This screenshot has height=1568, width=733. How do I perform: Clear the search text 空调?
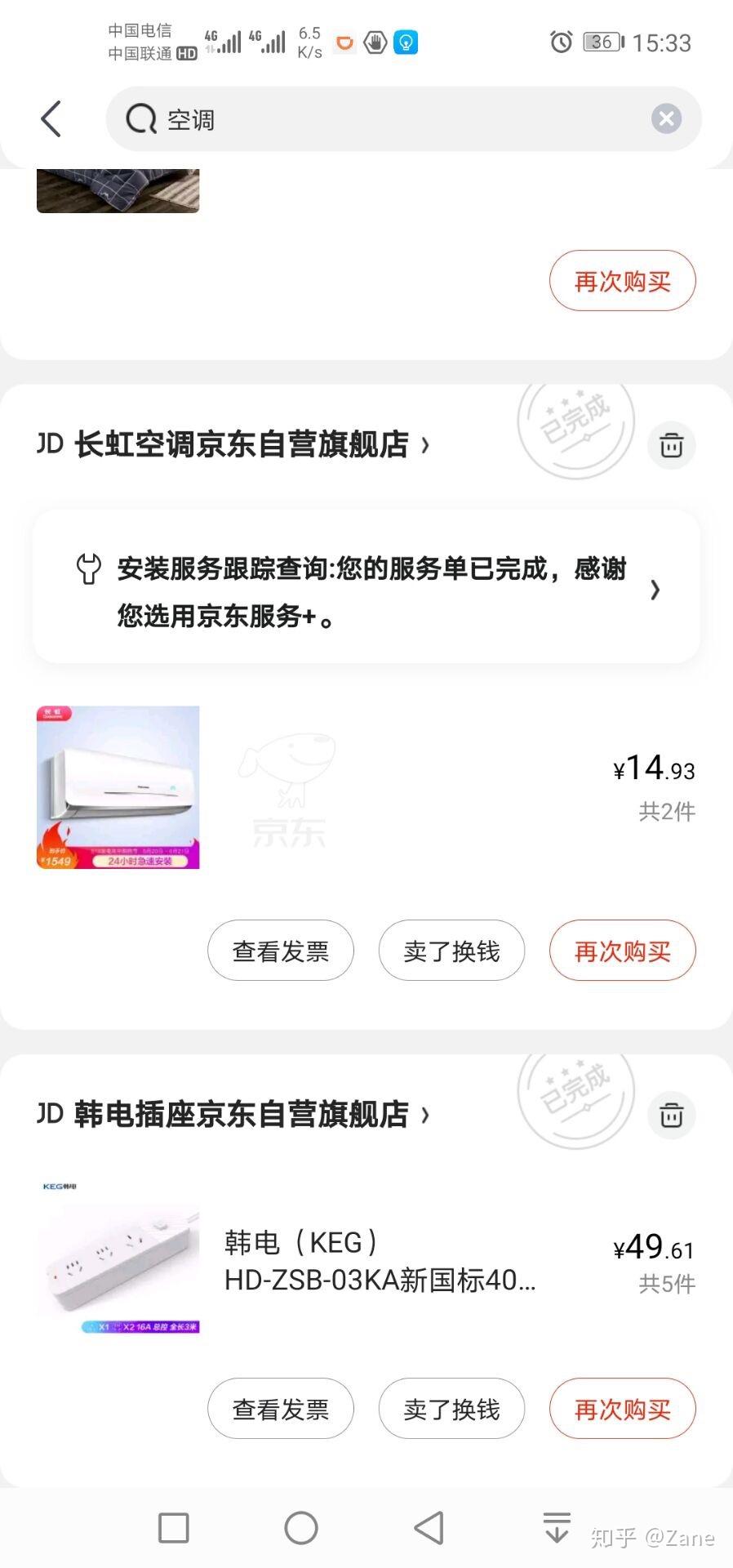[666, 119]
